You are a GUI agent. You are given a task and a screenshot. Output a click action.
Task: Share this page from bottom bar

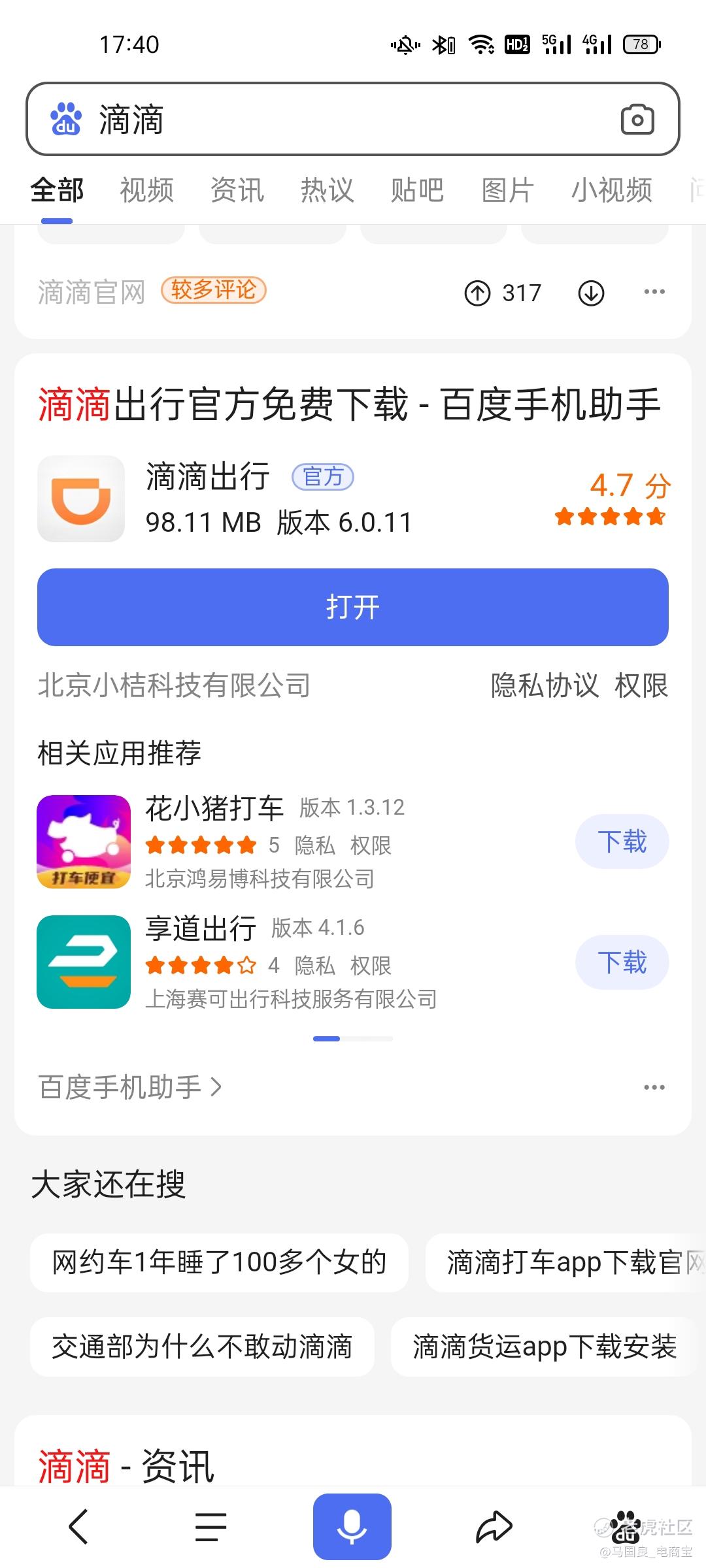494,1527
